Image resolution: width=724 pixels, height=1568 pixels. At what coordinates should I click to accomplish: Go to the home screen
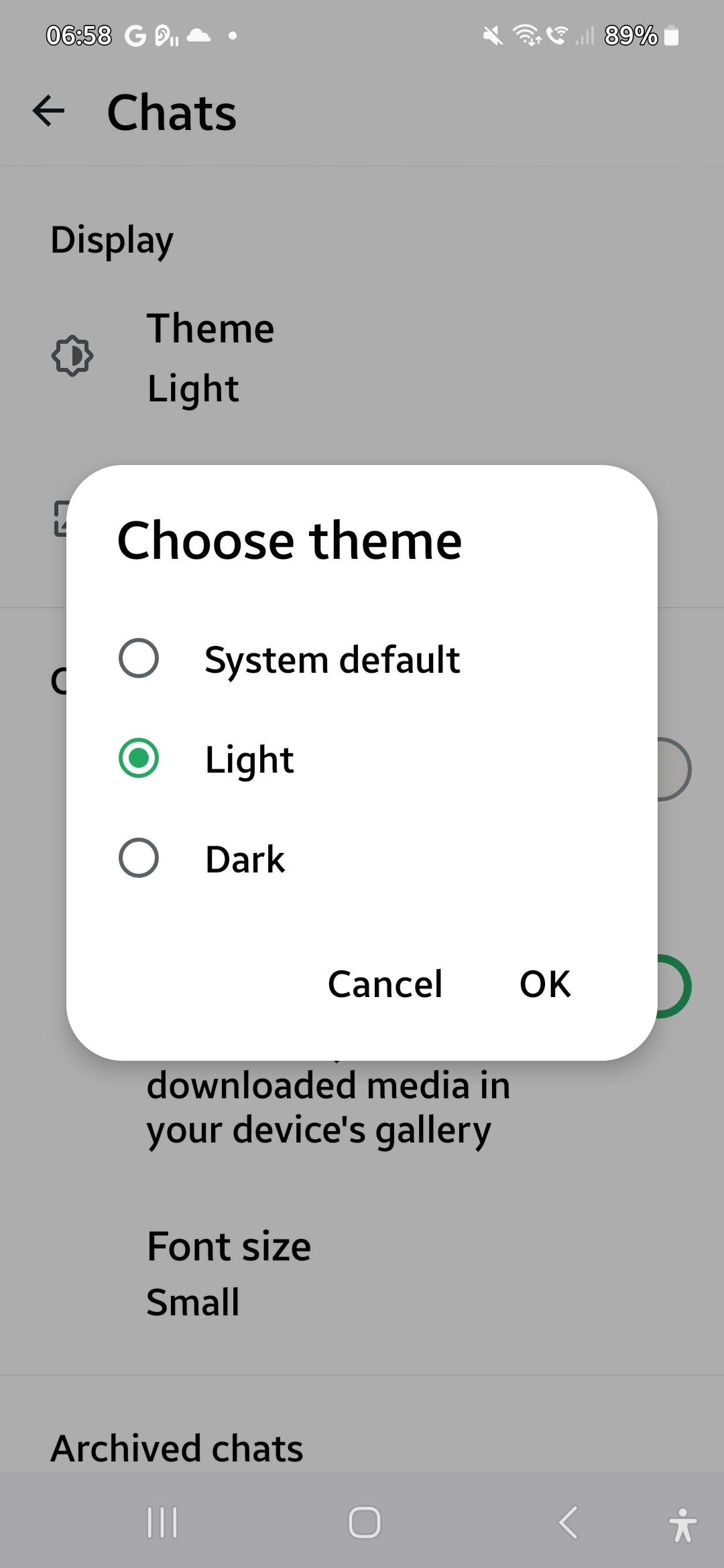364,1522
